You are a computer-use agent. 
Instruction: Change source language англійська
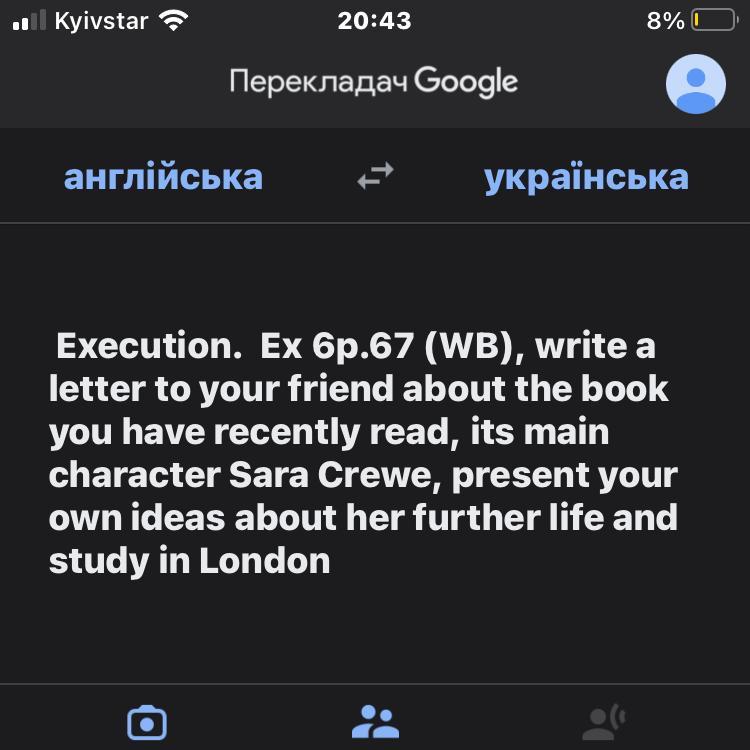pyautogui.click(x=163, y=177)
